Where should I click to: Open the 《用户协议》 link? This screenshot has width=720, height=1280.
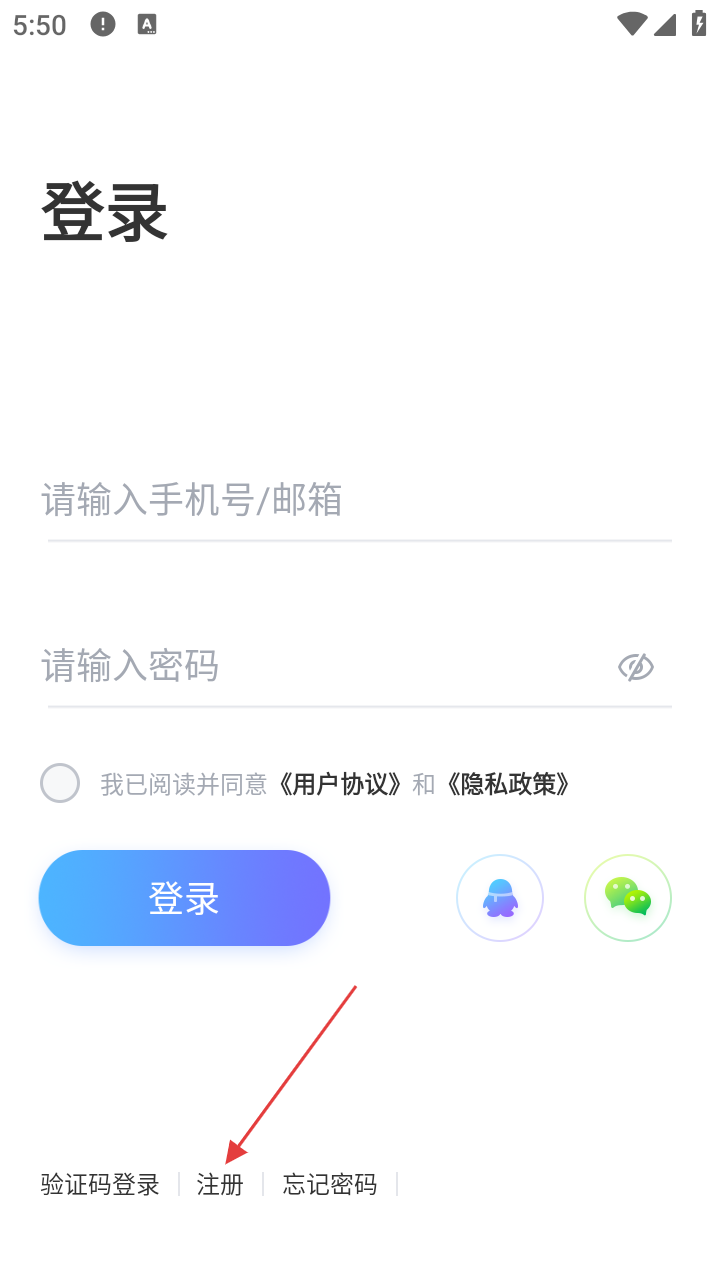point(340,784)
